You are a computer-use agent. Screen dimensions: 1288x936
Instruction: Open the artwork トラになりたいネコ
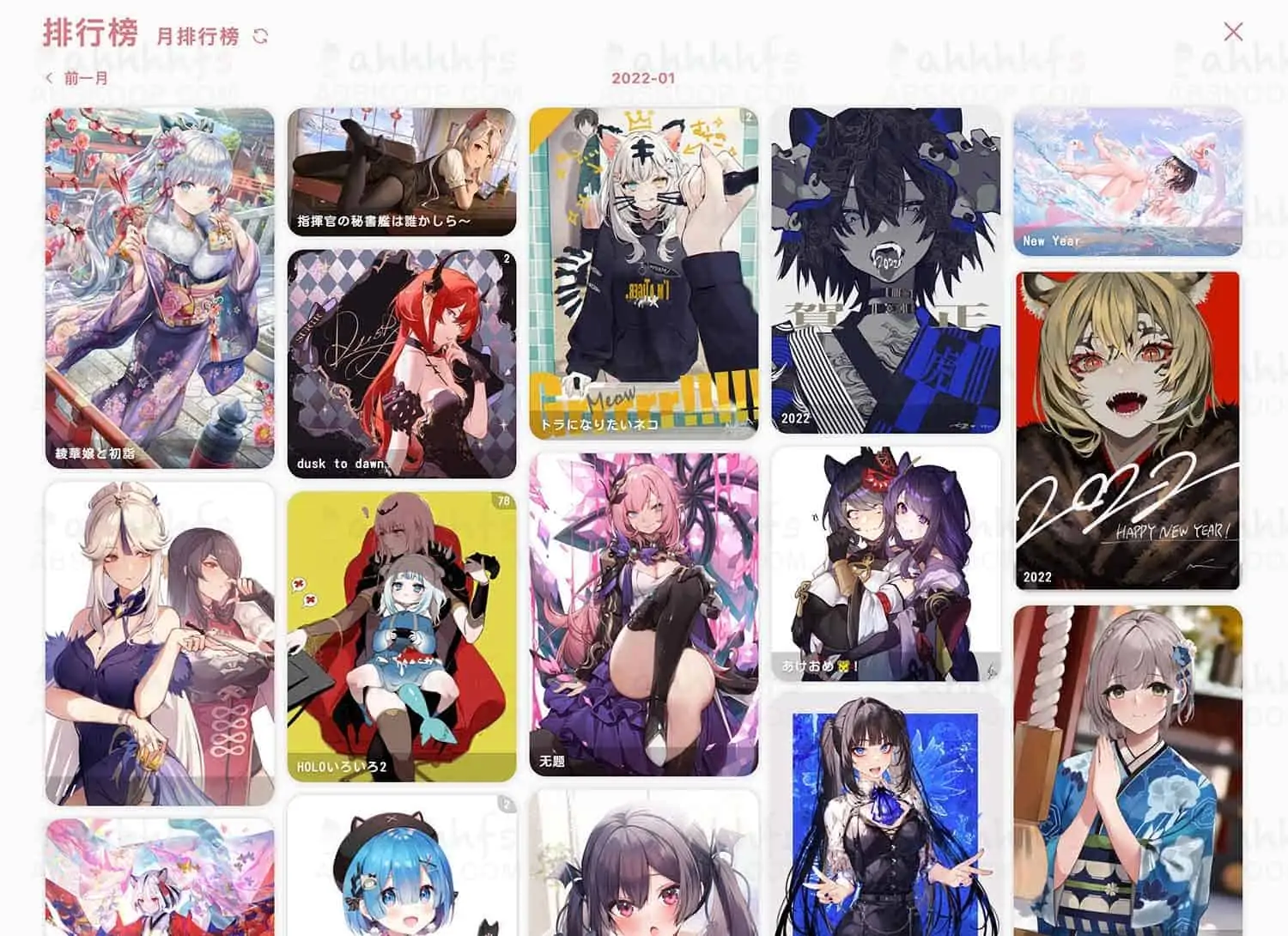point(644,273)
